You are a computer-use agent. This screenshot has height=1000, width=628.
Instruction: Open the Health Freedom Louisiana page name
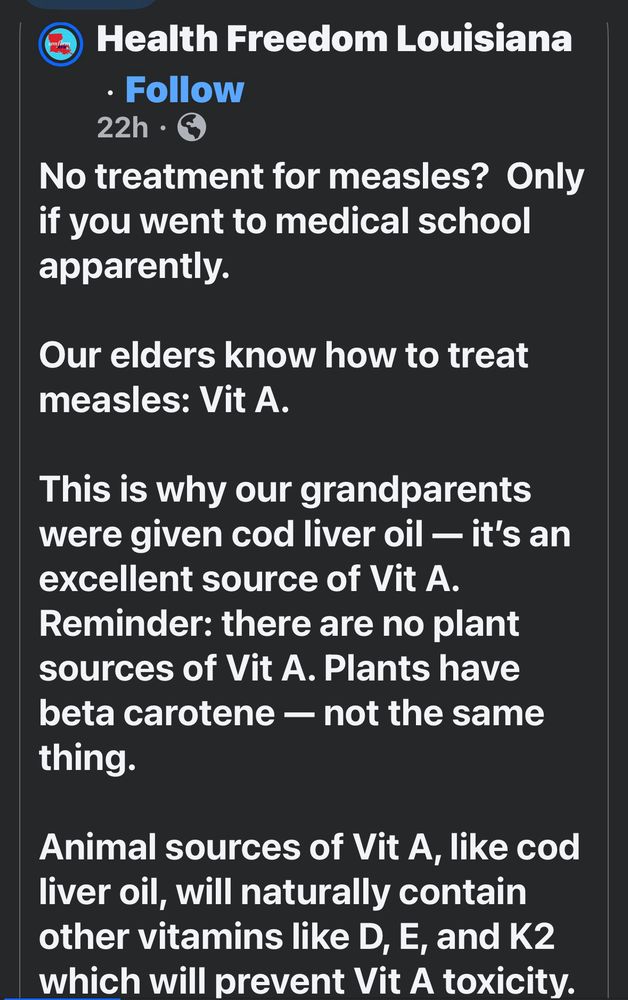pos(334,39)
